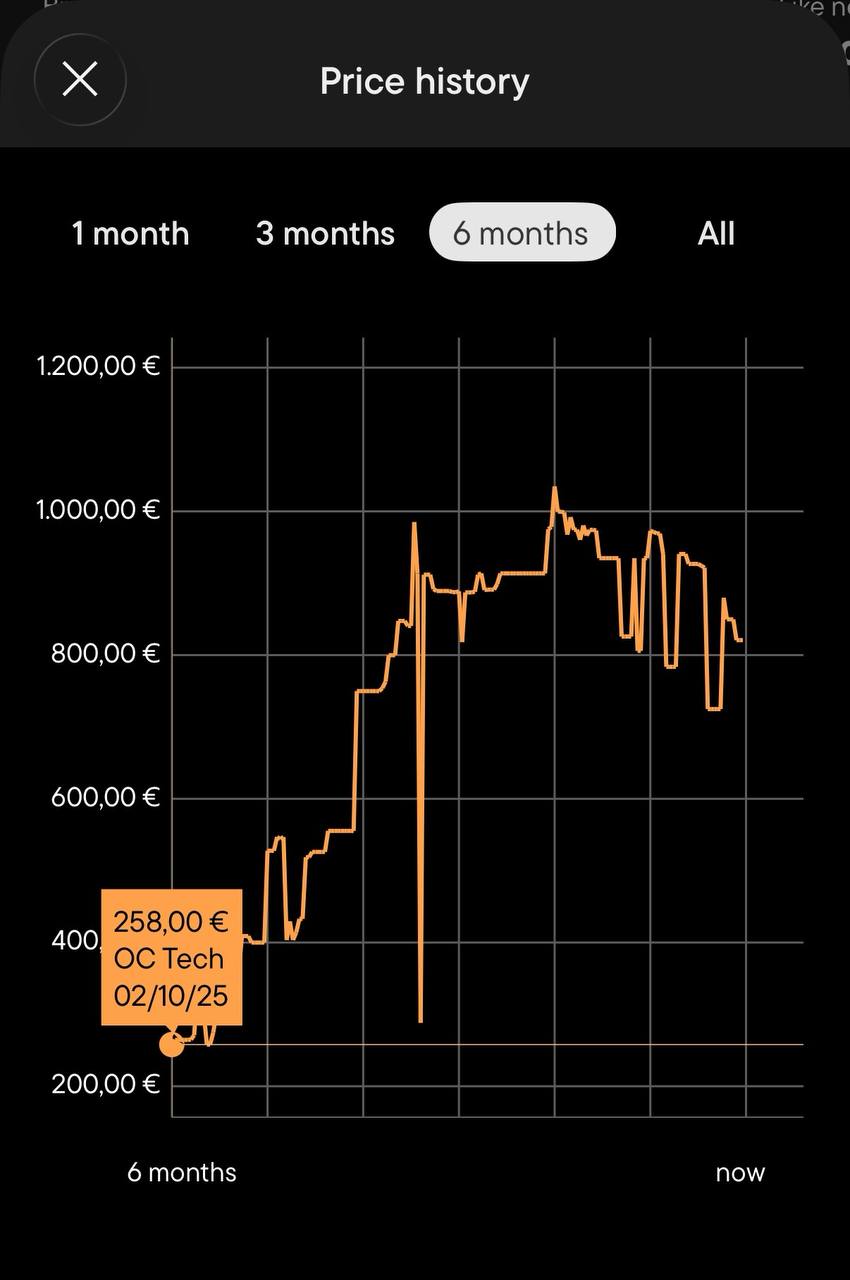Switch to the 1 month range

click(x=130, y=233)
